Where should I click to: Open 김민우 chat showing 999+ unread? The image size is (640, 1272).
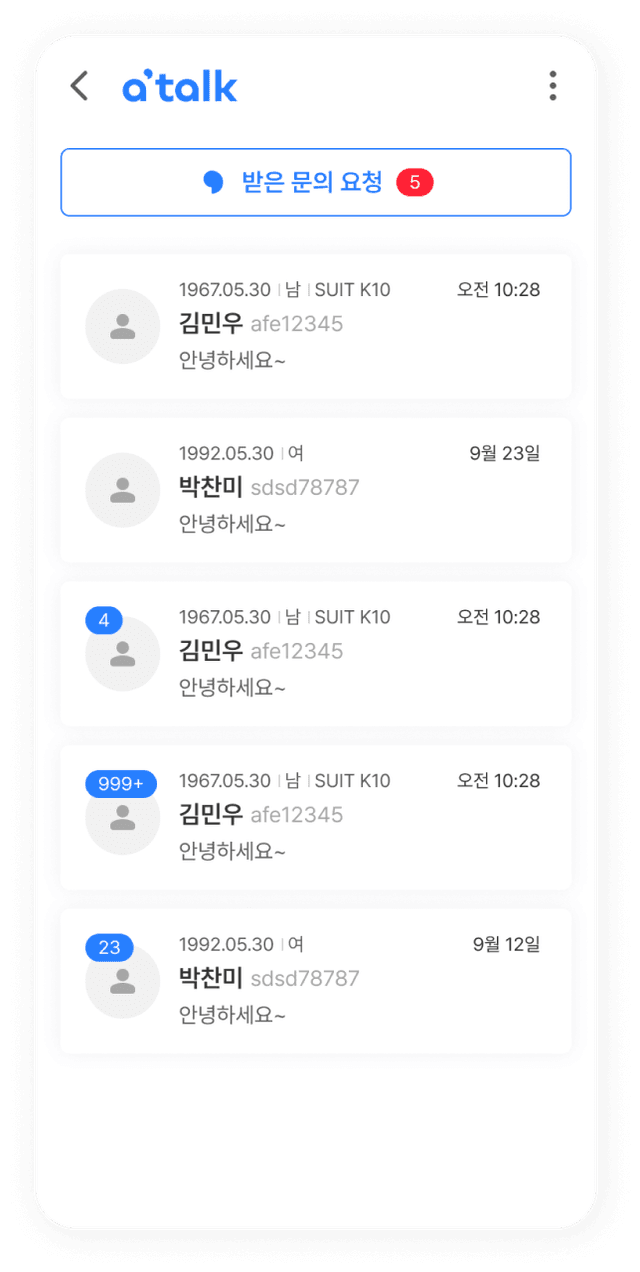tap(316, 817)
